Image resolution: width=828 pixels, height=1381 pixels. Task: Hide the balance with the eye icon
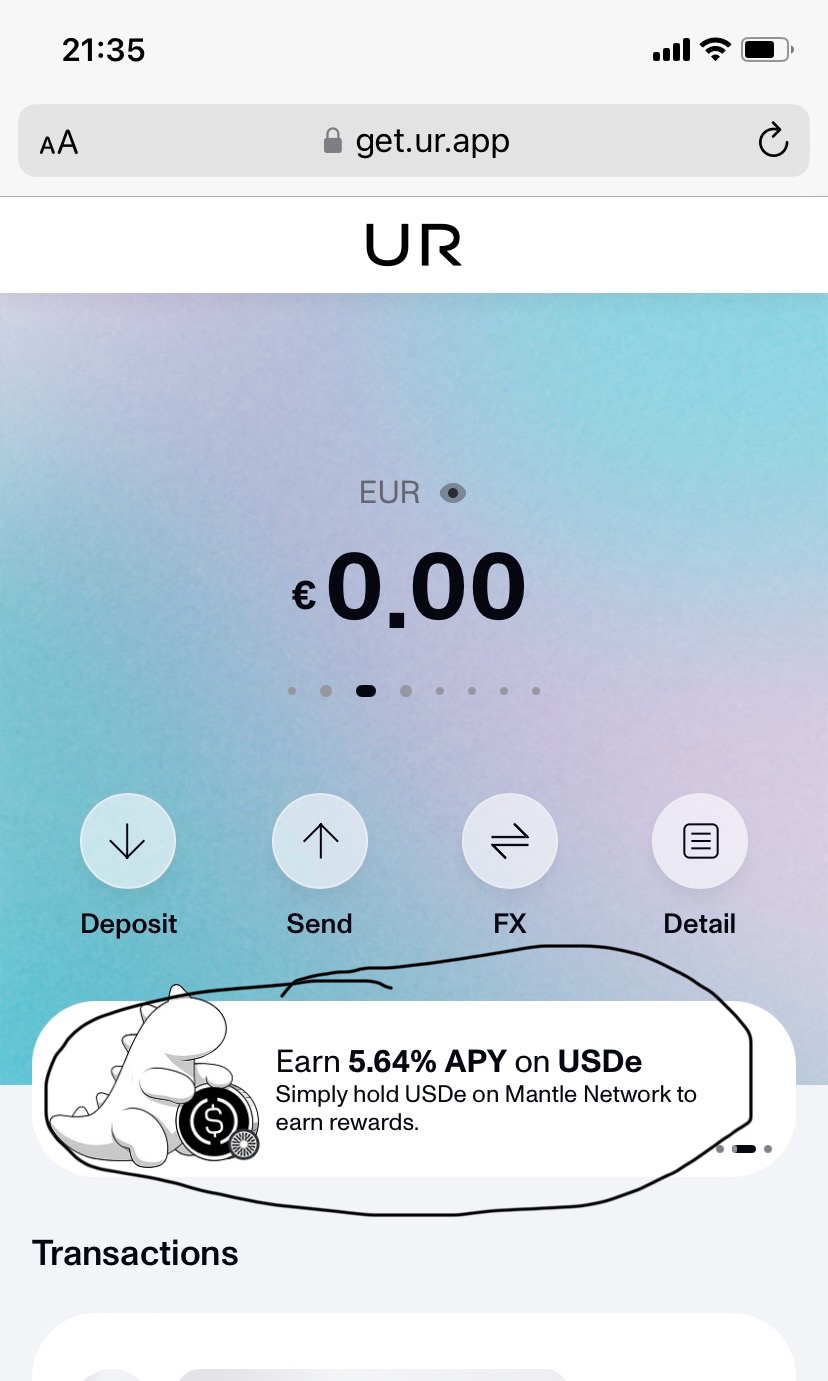453,493
